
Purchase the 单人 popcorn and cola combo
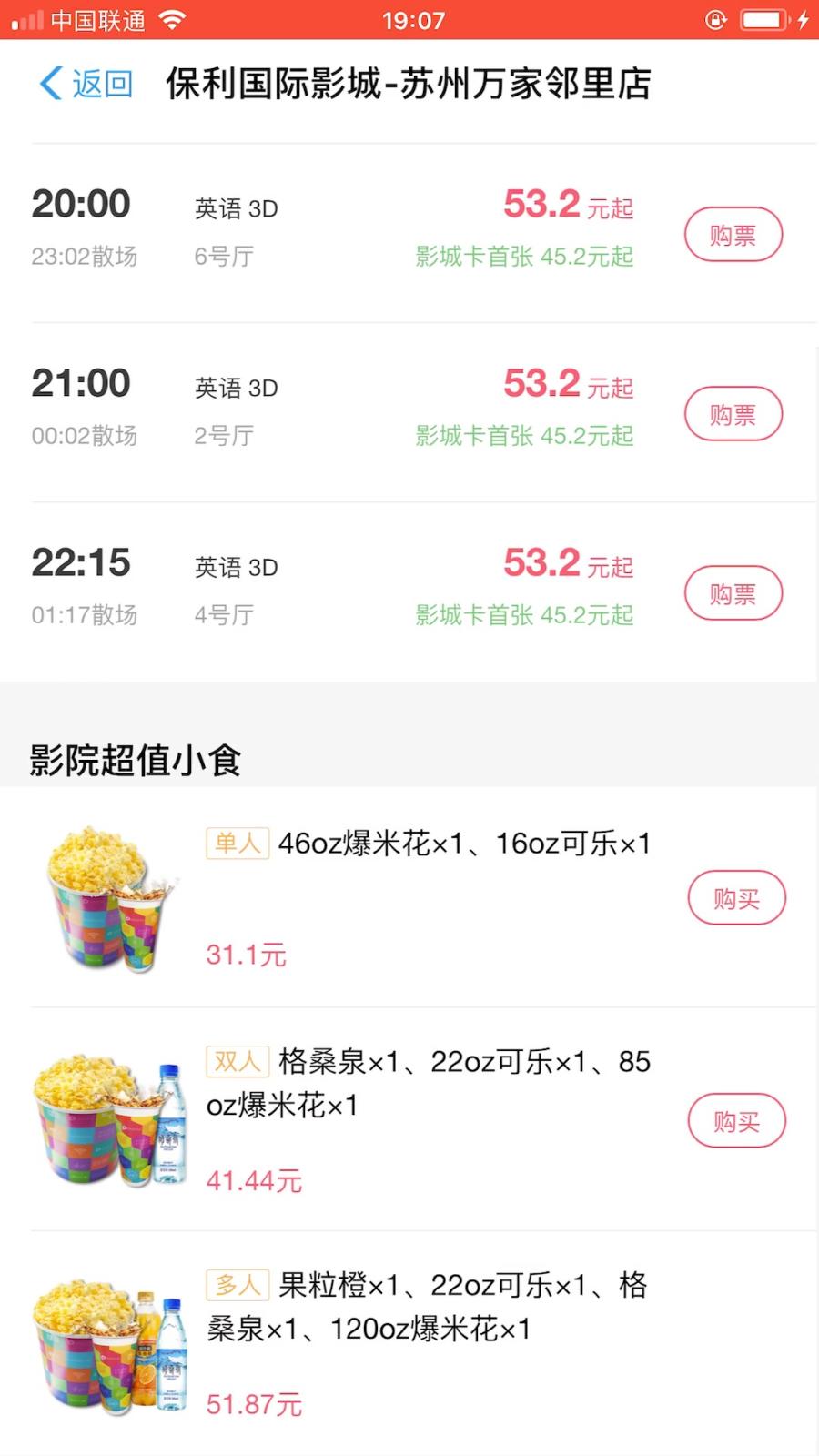(x=736, y=898)
